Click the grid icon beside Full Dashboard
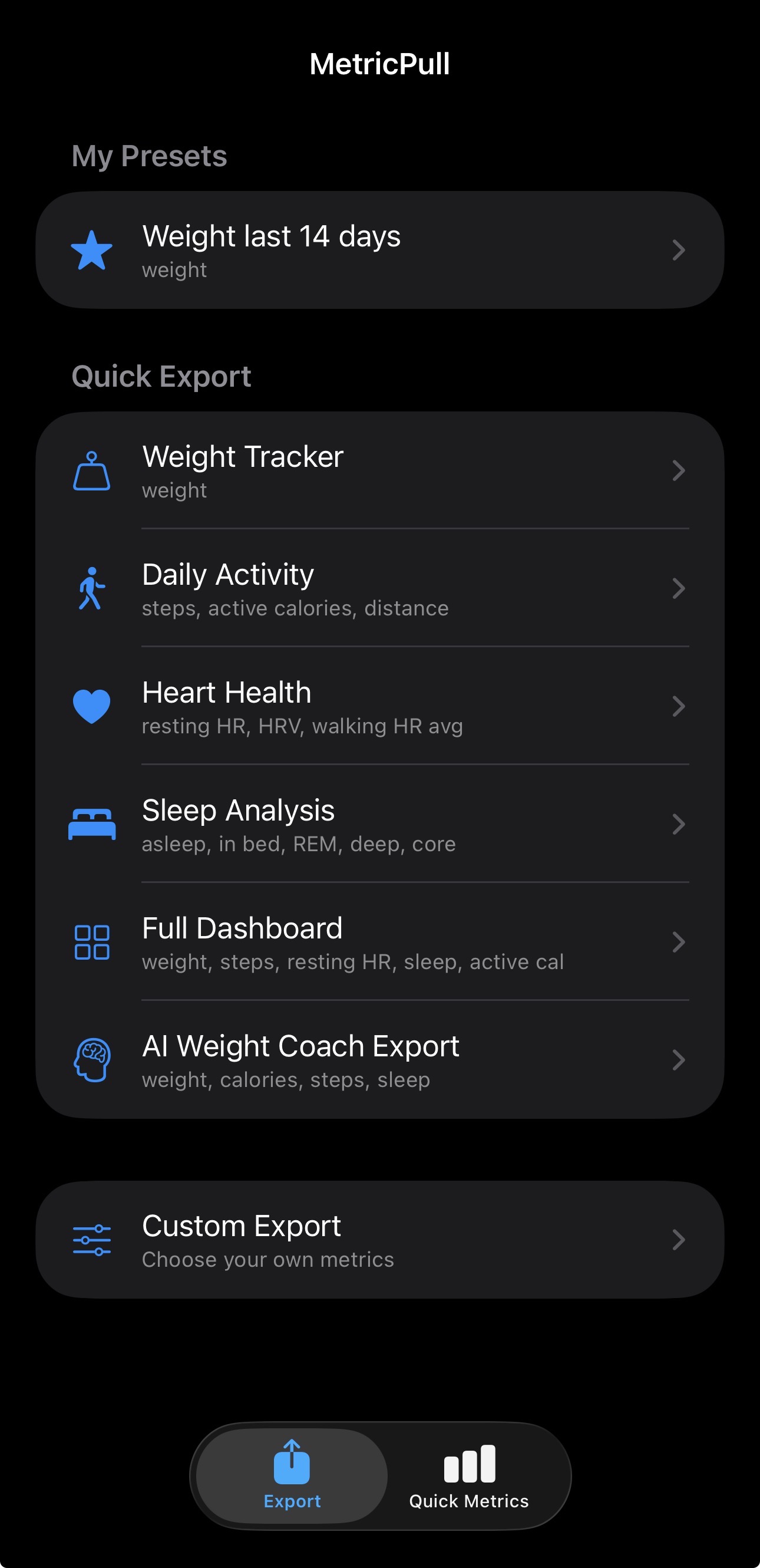This screenshot has height=1568, width=760. (x=92, y=941)
